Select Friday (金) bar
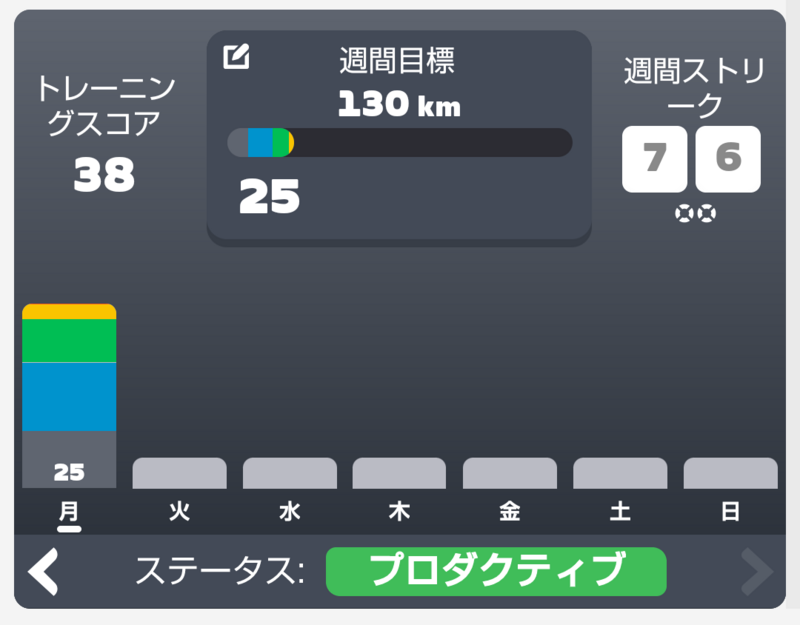This screenshot has height=625, width=800. click(x=510, y=473)
